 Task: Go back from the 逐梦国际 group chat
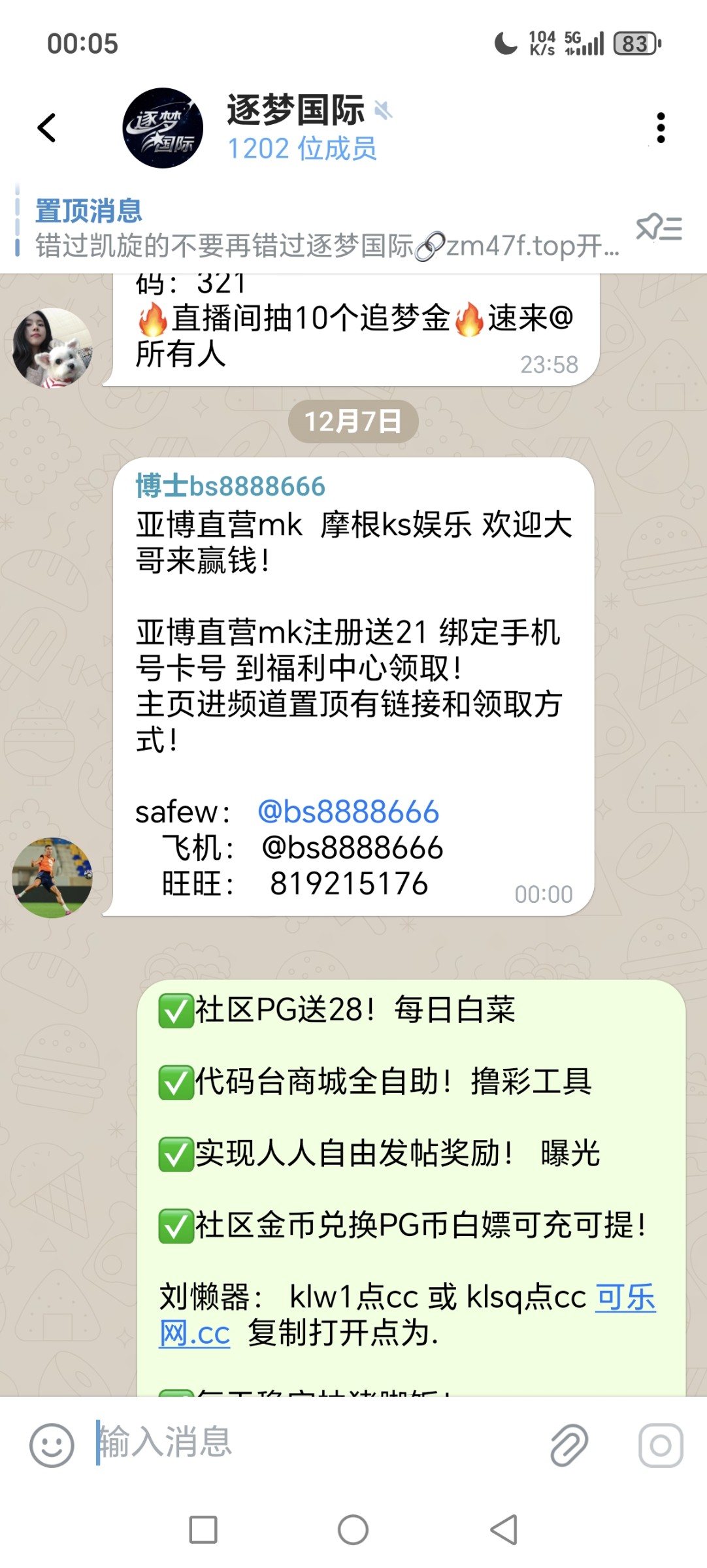point(46,127)
